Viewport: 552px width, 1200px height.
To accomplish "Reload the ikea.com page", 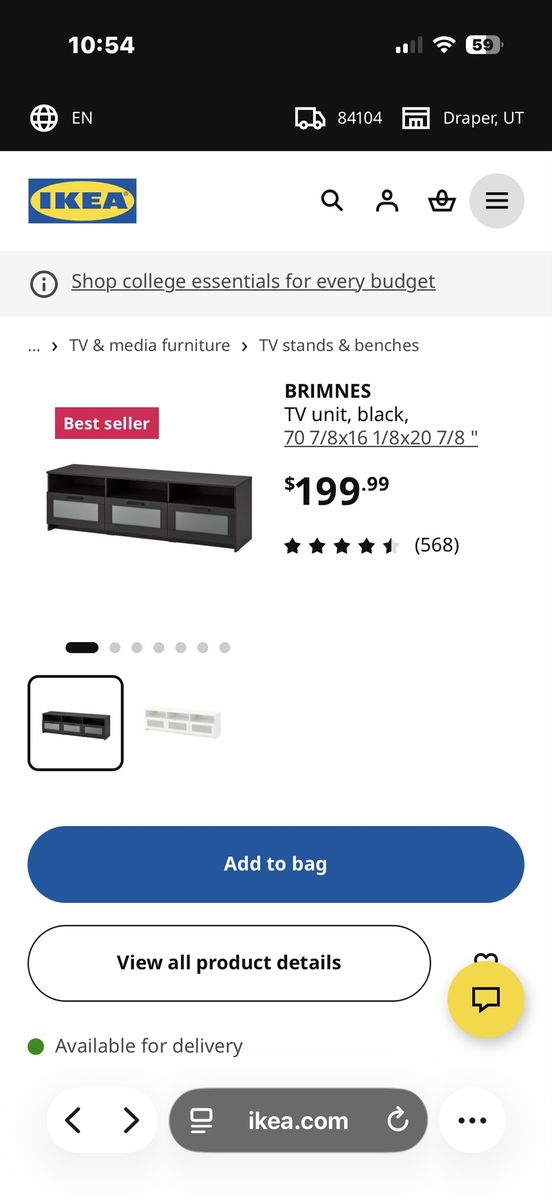I will click(x=398, y=1120).
